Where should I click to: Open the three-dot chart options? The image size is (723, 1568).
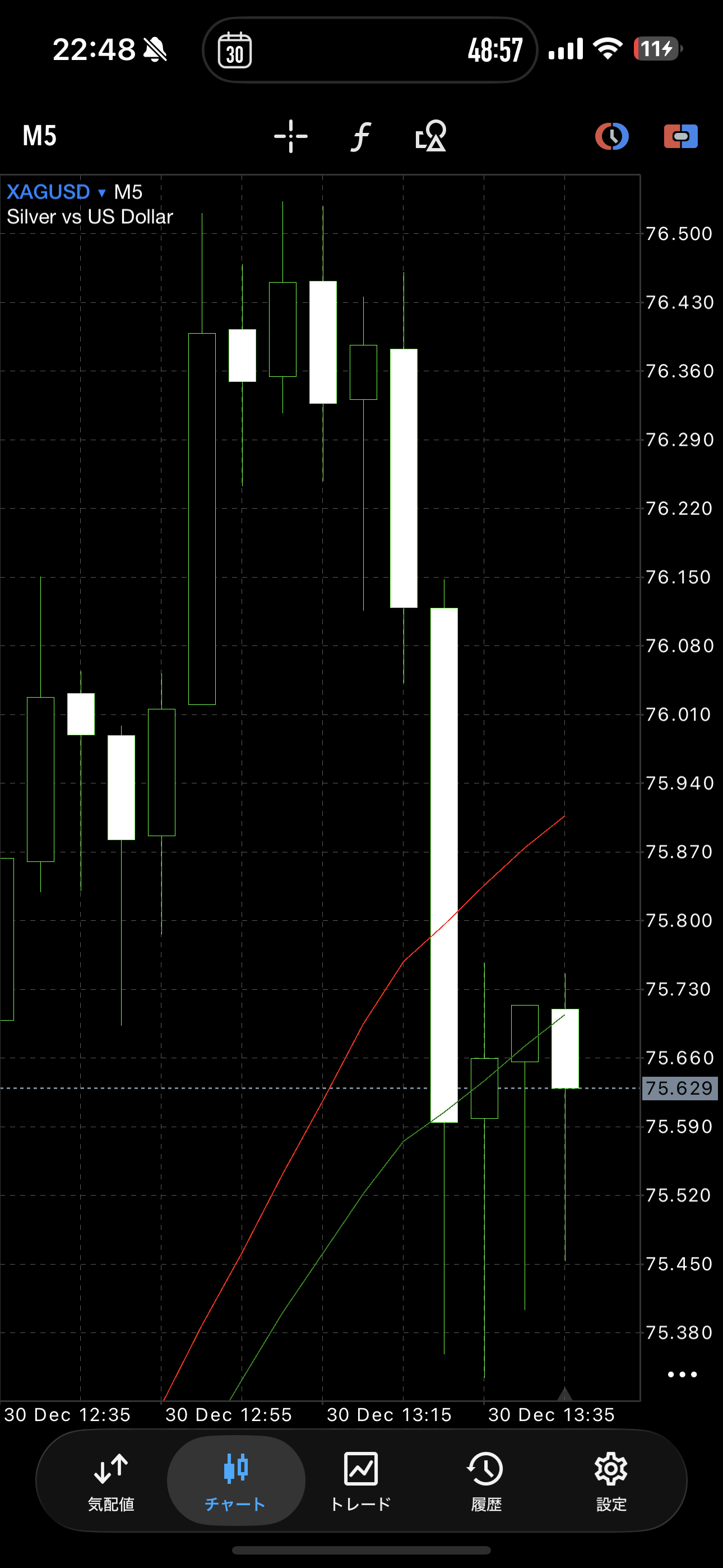pyautogui.click(x=682, y=1375)
